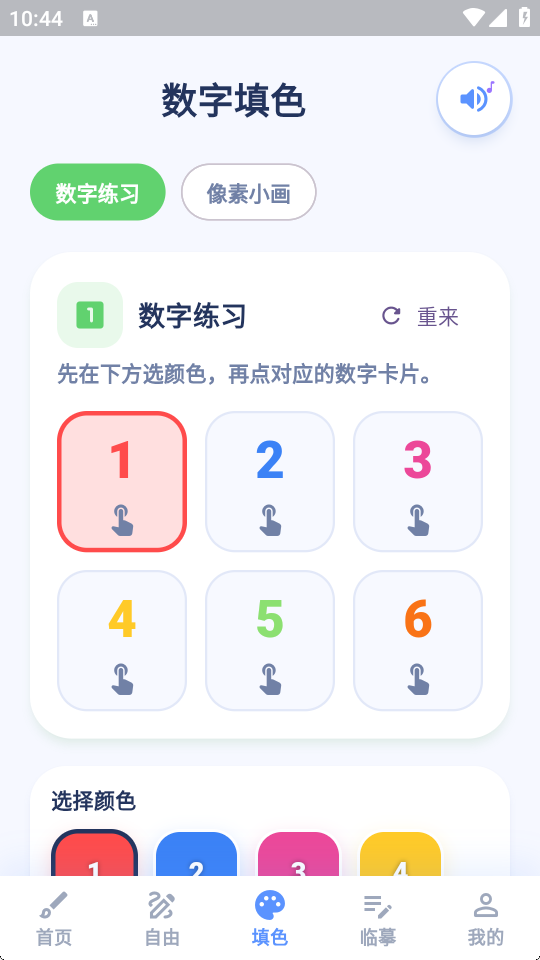540x960 pixels.
Task: Open the 自由 drawing tab
Action: click(x=162, y=919)
